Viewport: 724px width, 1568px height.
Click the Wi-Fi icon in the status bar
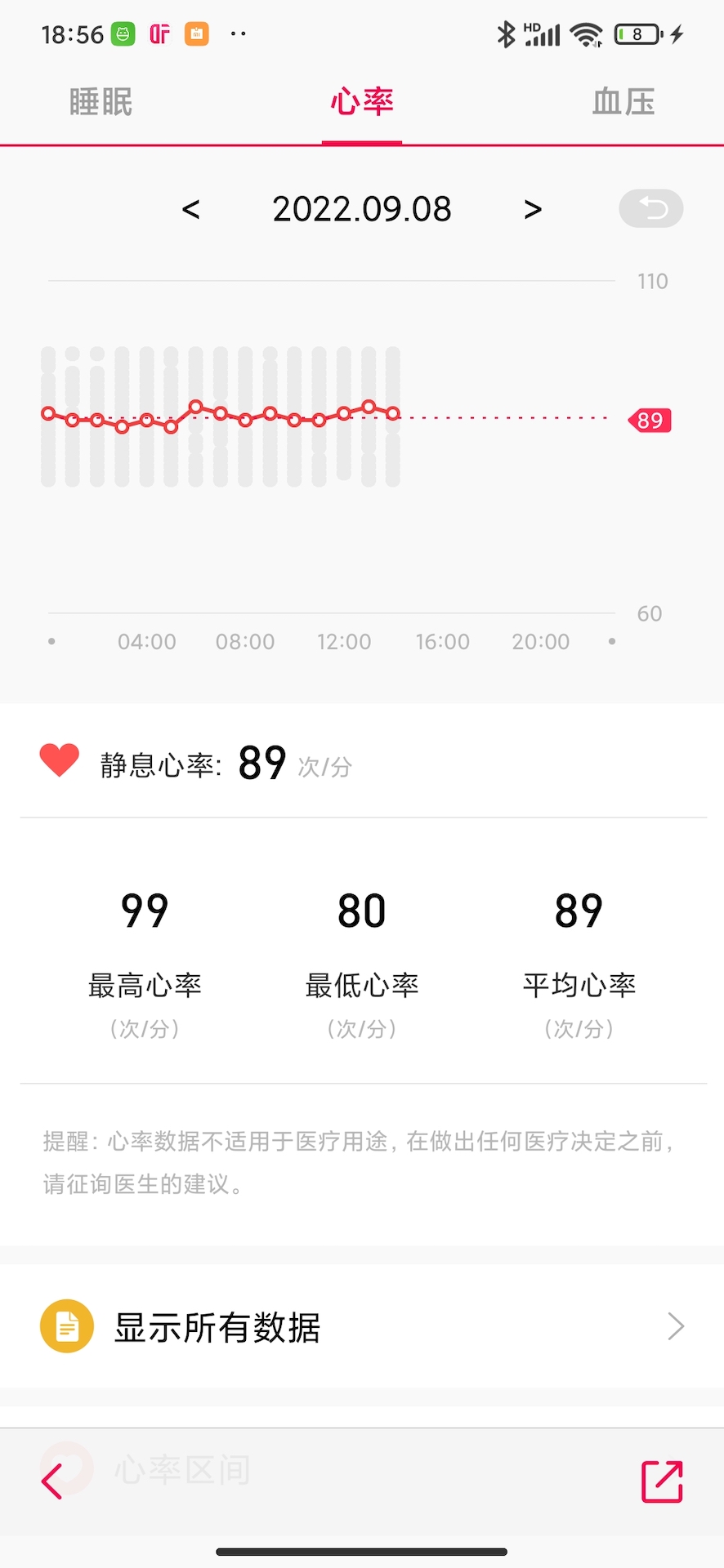tap(587, 33)
